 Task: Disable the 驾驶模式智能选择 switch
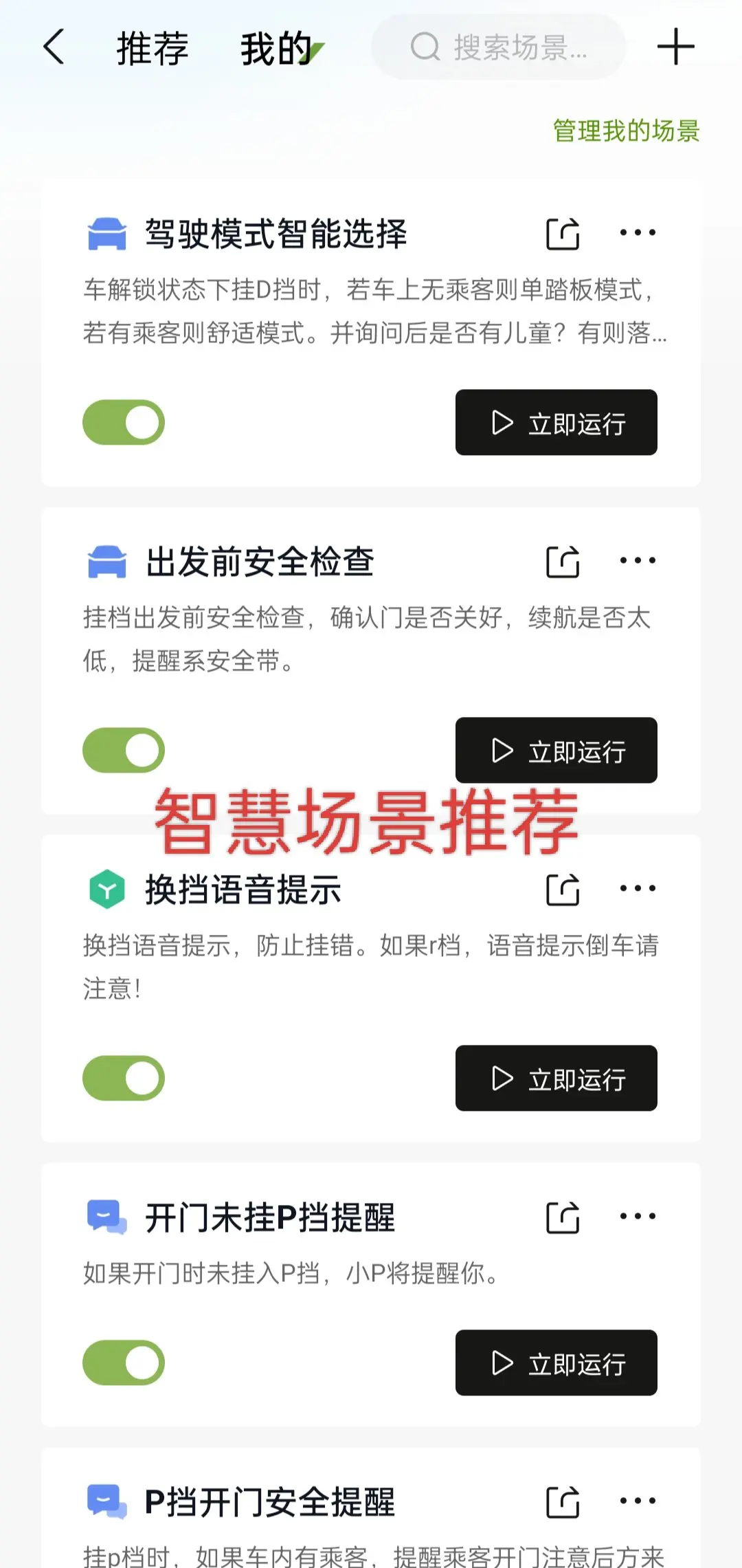pyautogui.click(x=124, y=422)
